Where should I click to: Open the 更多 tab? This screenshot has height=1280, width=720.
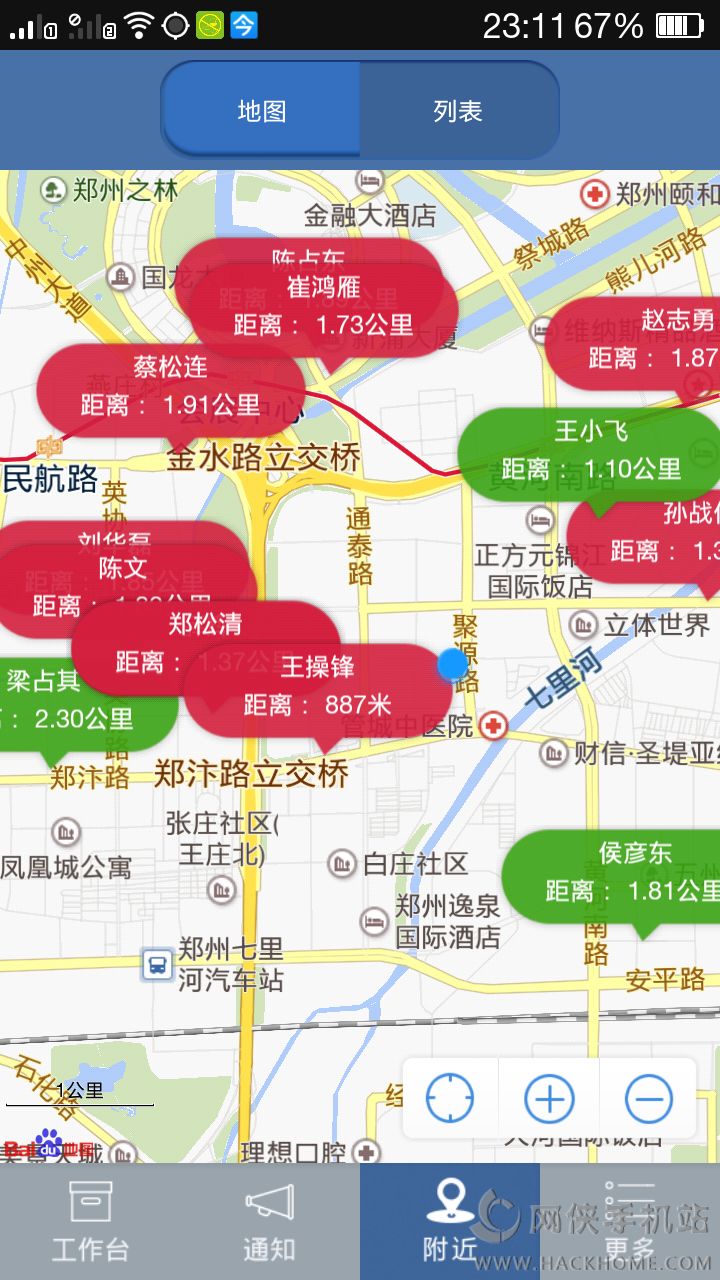click(629, 1221)
